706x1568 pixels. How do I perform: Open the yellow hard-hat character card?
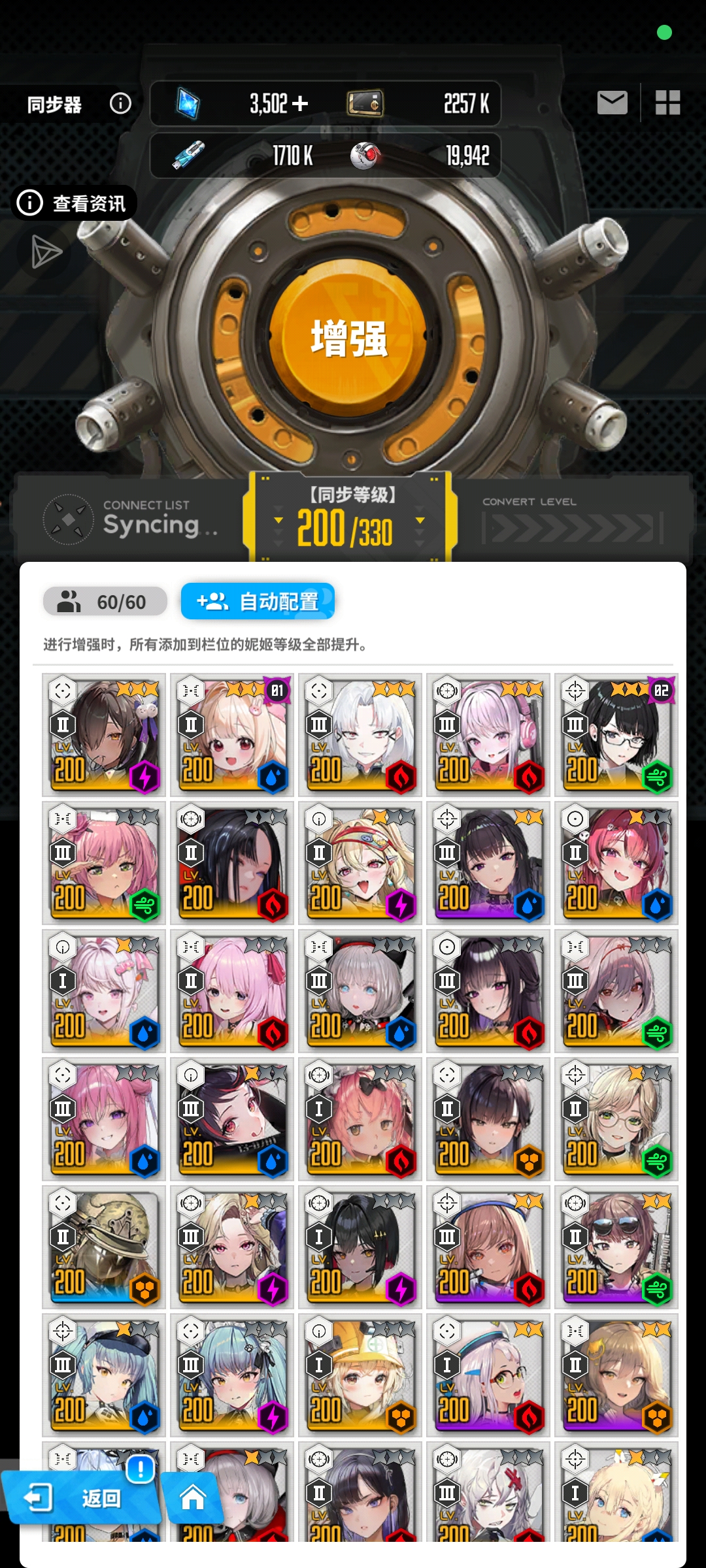(360, 1375)
